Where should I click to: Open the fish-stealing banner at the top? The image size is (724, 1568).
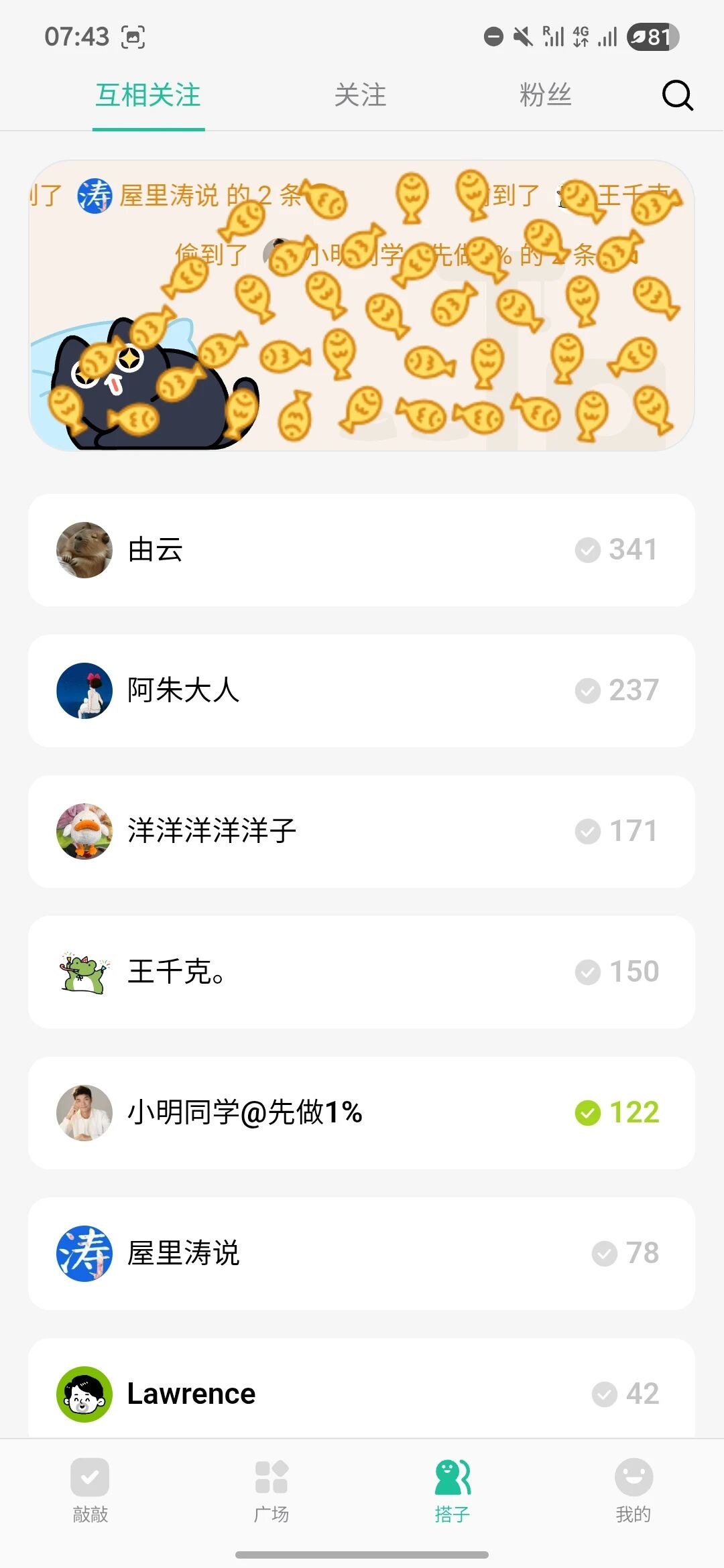362,305
